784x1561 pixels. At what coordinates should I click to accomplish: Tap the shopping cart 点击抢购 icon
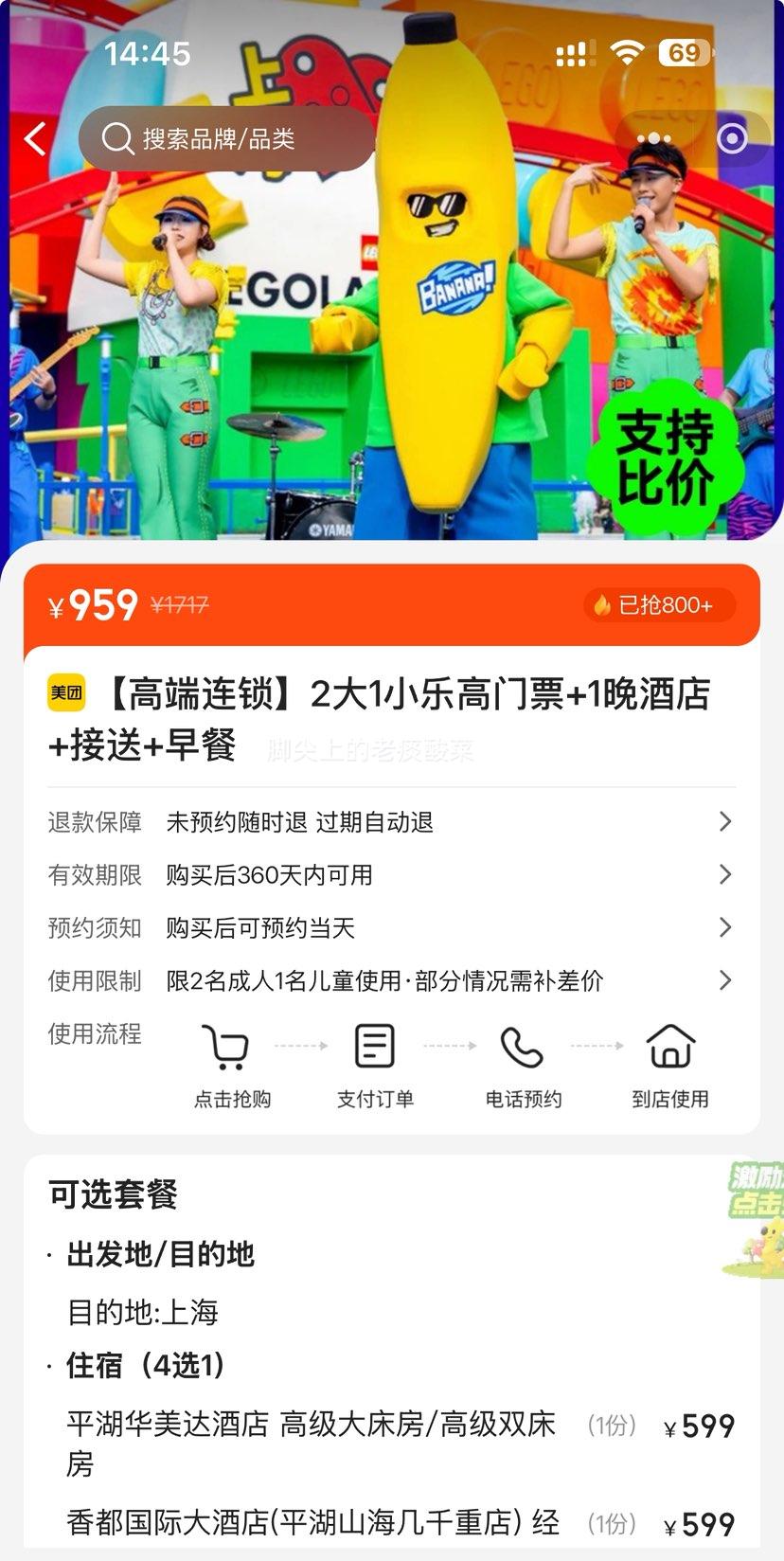pyautogui.click(x=229, y=1047)
